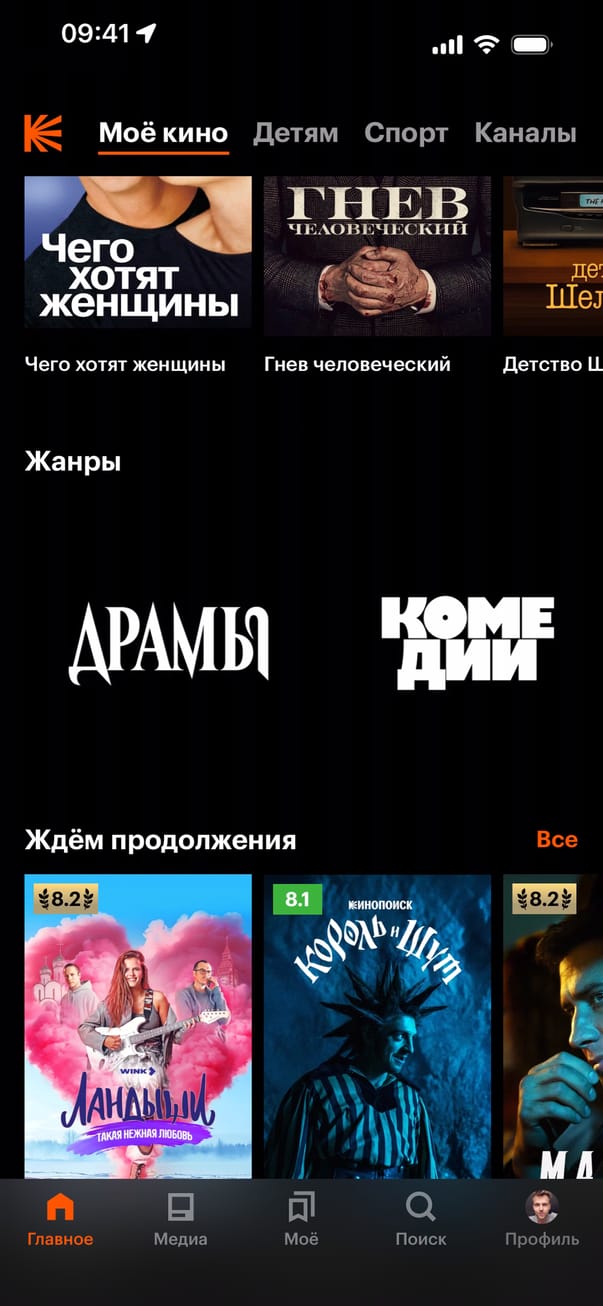Switch to the Детям tab
Image resolution: width=603 pixels, height=1306 pixels.
(x=295, y=133)
